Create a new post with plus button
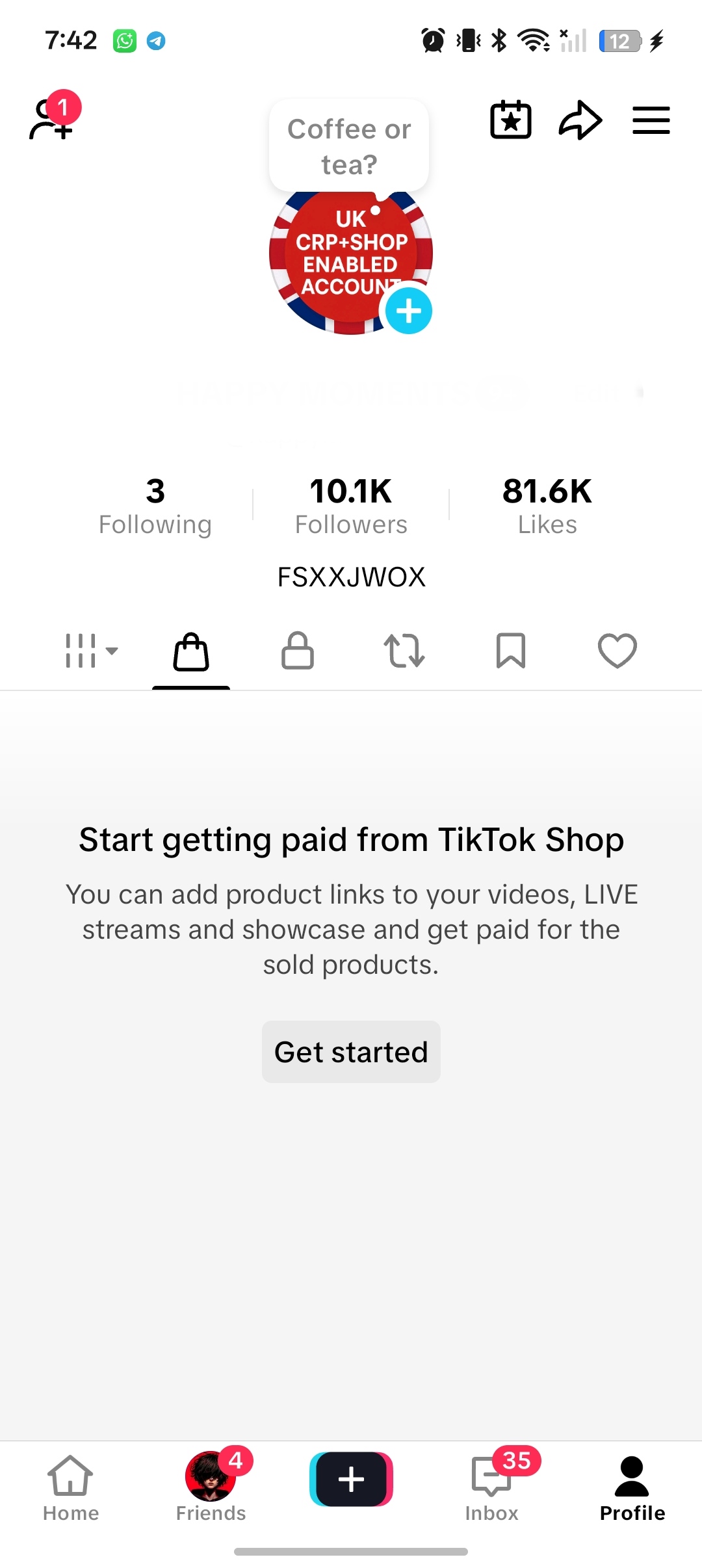The height and width of the screenshot is (1568, 702). tap(351, 1479)
